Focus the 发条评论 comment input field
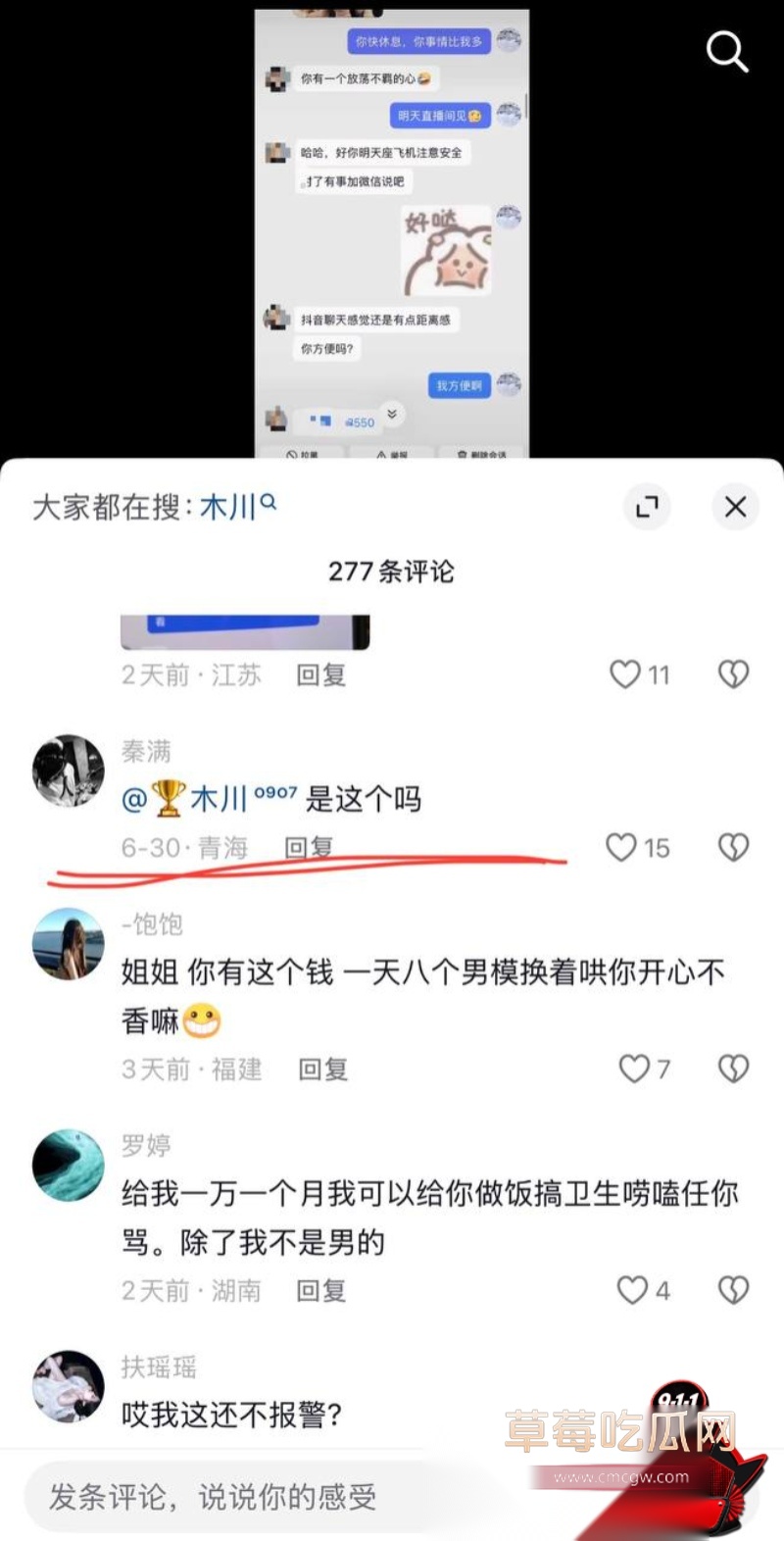 (265, 1497)
